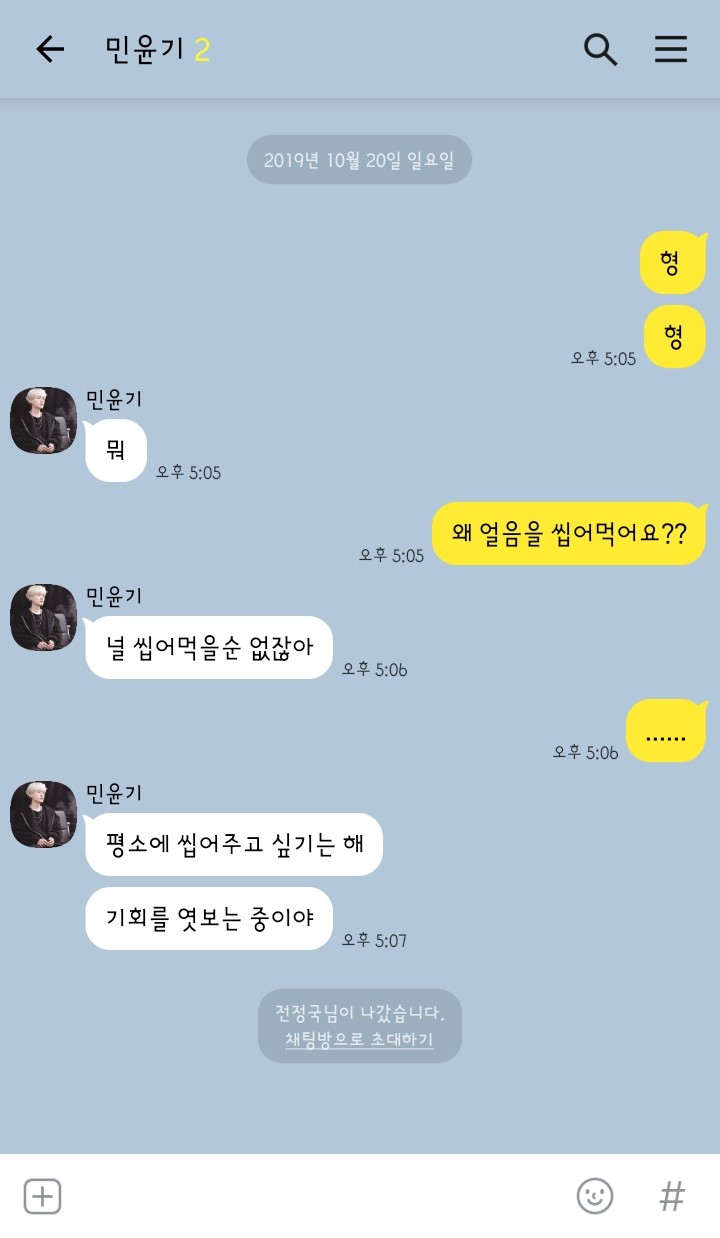Open the plus attachment menu
Viewport: 720px width, 1238px height.
tap(43, 1196)
